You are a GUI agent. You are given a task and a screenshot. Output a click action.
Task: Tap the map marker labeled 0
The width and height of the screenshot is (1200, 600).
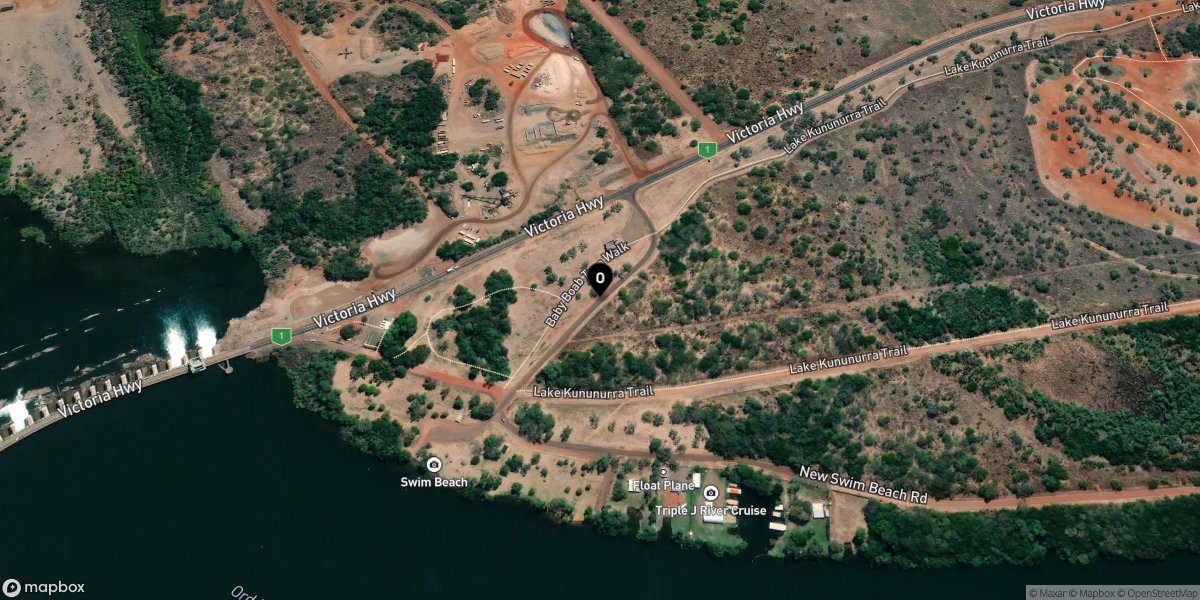pyautogui.click(x=600, y=279)
